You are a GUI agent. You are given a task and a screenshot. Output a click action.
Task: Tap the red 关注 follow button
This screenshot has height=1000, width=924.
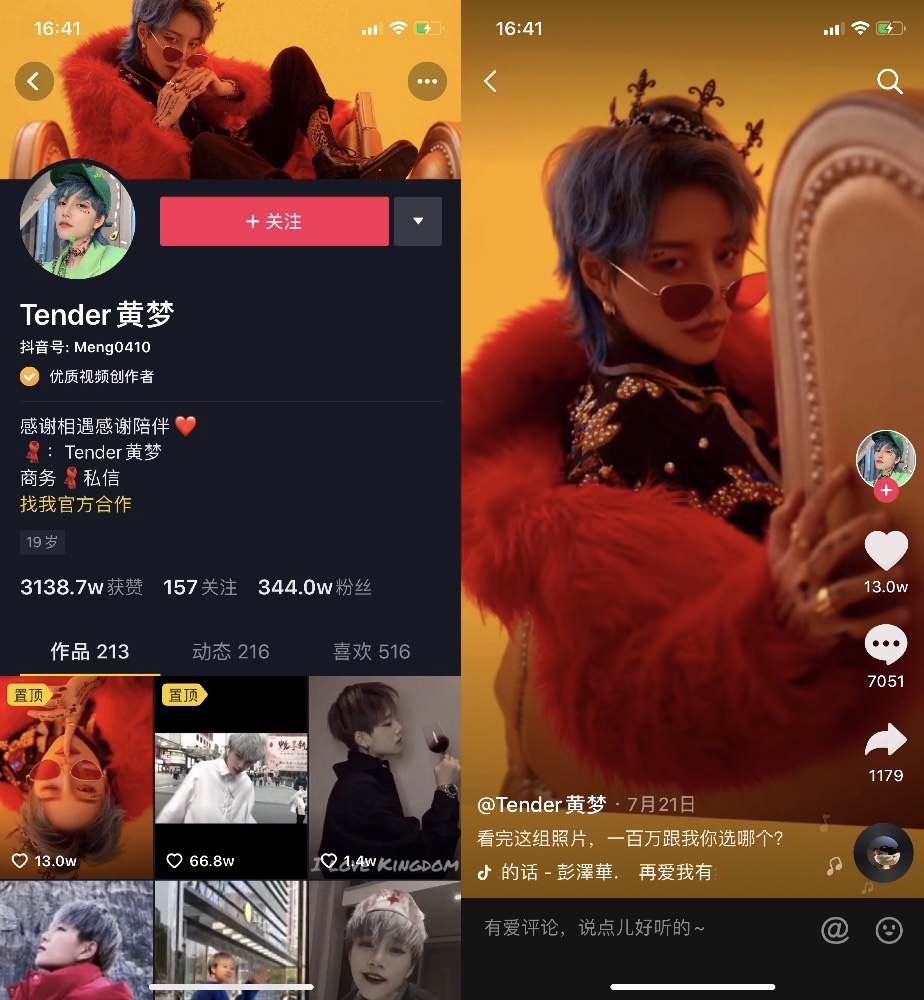click(x=274, y=221)
